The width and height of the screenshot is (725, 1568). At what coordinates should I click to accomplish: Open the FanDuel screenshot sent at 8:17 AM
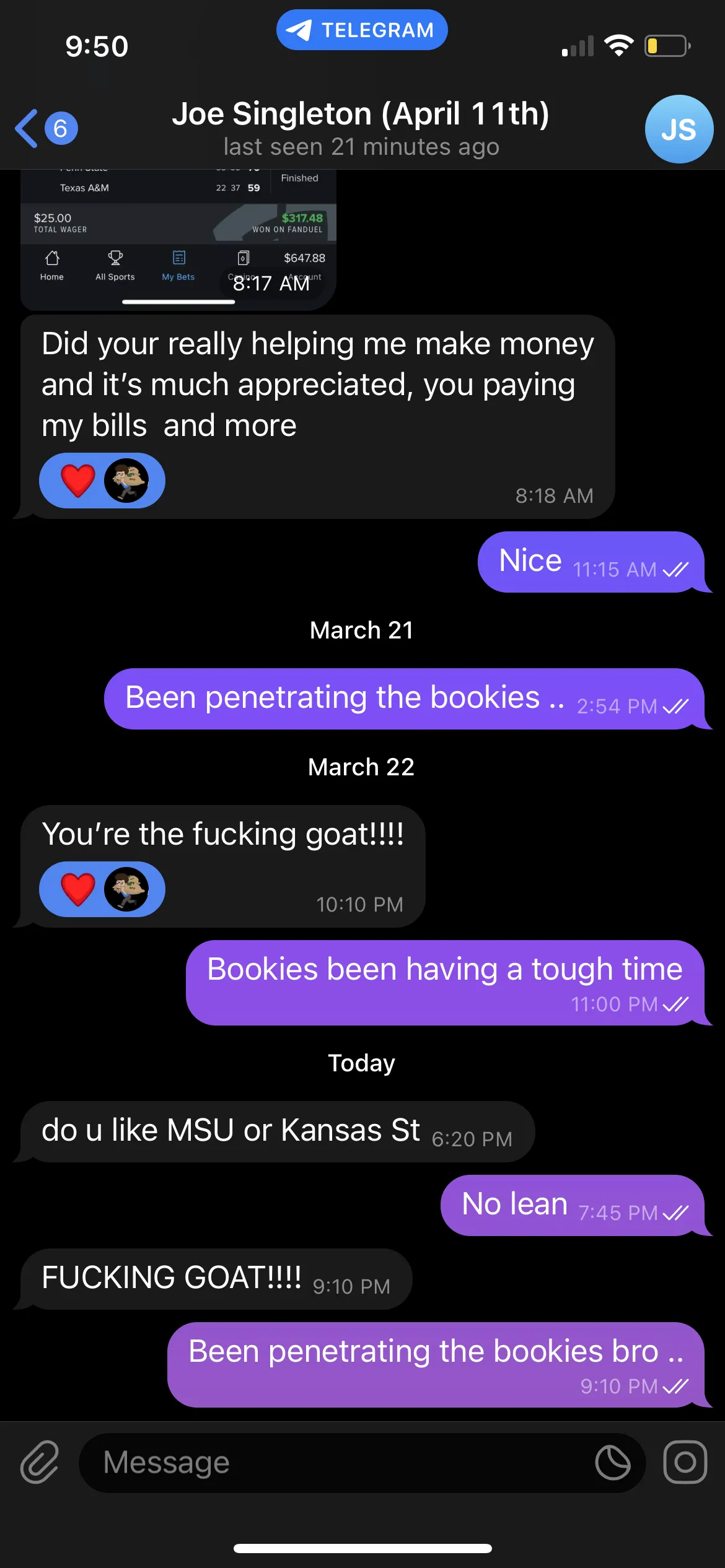pos(178,240)
